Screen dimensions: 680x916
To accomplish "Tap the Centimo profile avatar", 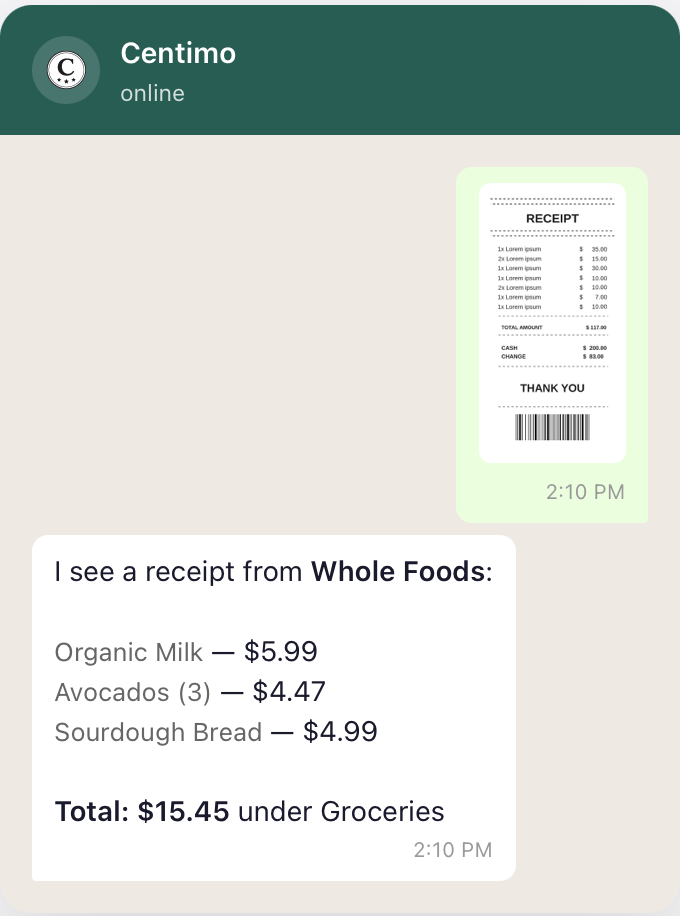I will (66, 69).
